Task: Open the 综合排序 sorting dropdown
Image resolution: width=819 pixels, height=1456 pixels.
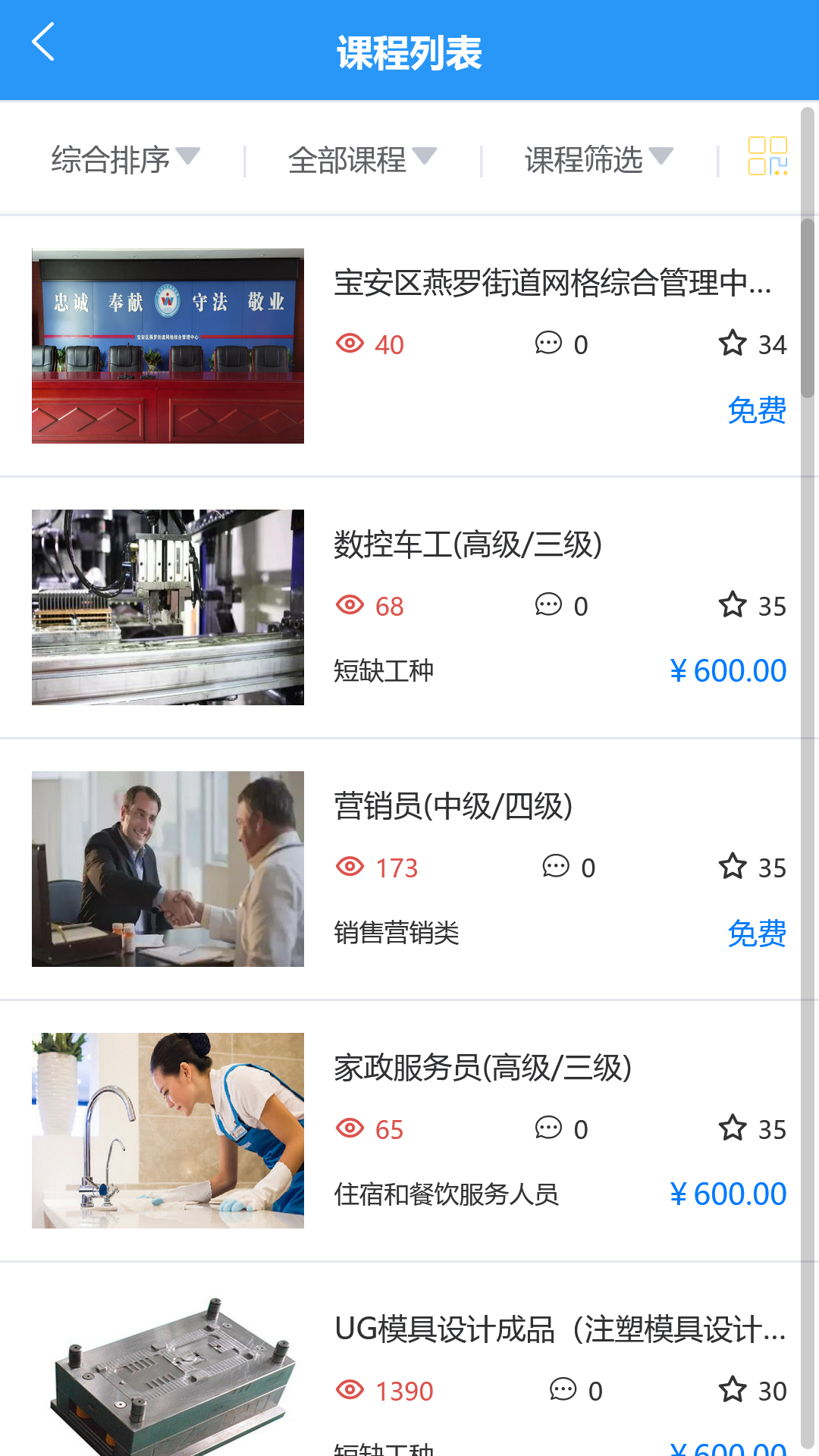Action: click(124, 157)
